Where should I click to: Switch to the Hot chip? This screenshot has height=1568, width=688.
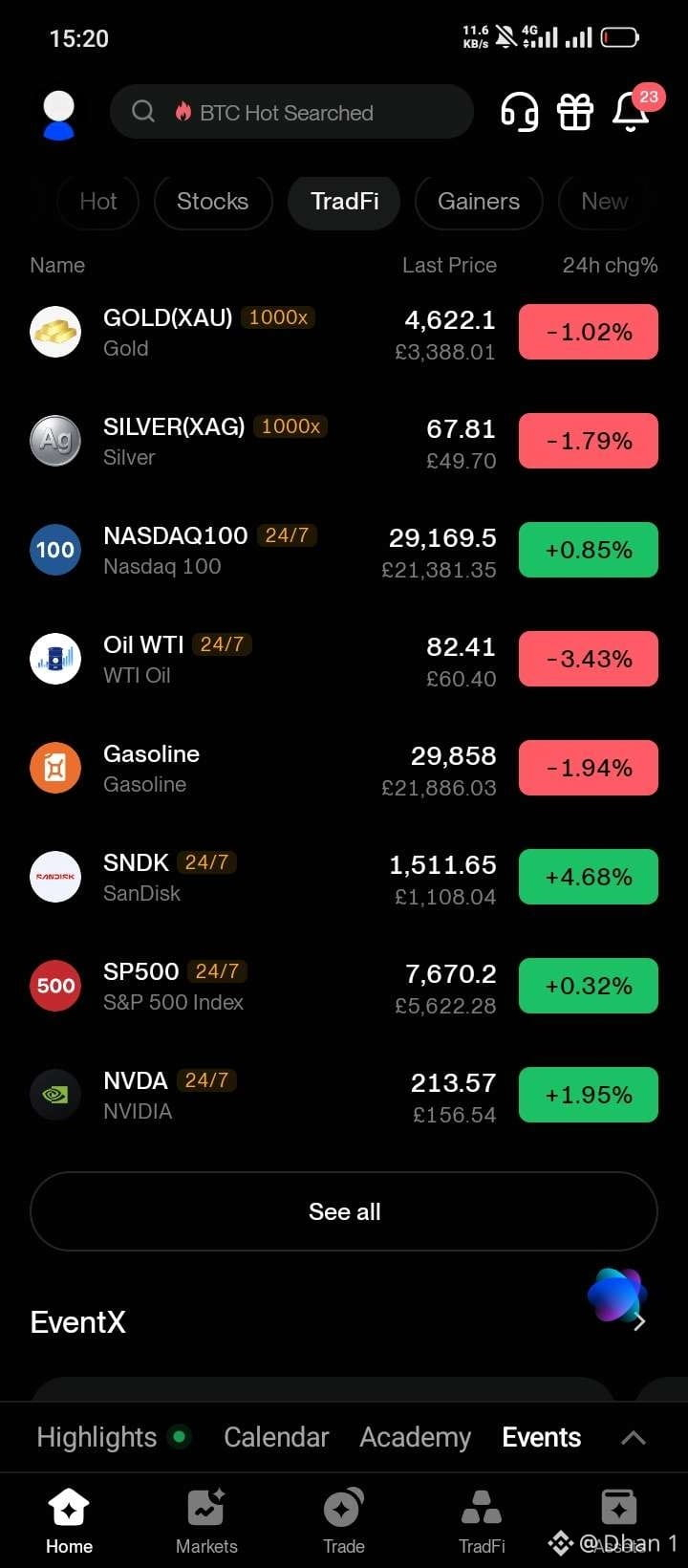(97, 202)
